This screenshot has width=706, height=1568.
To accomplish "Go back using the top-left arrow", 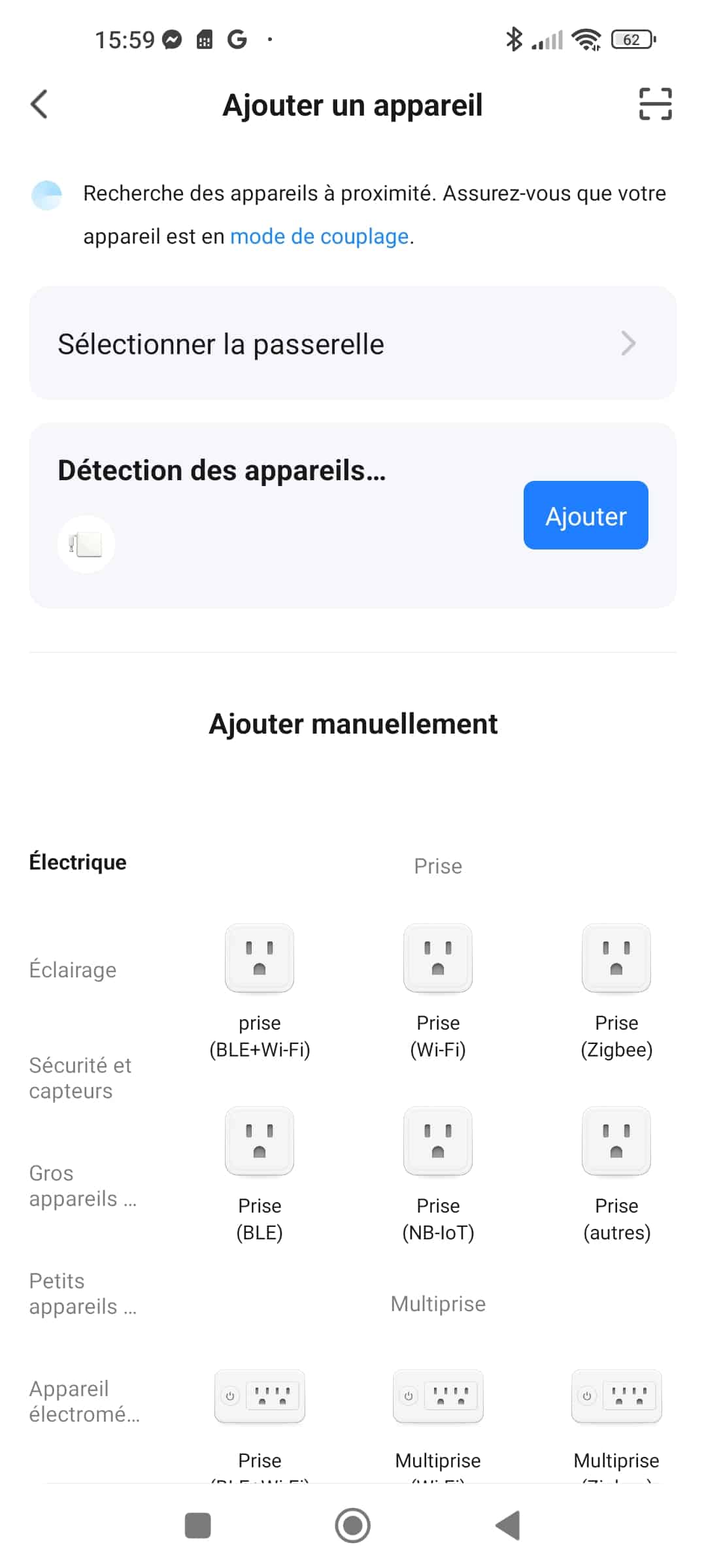I will coord(39,105).
